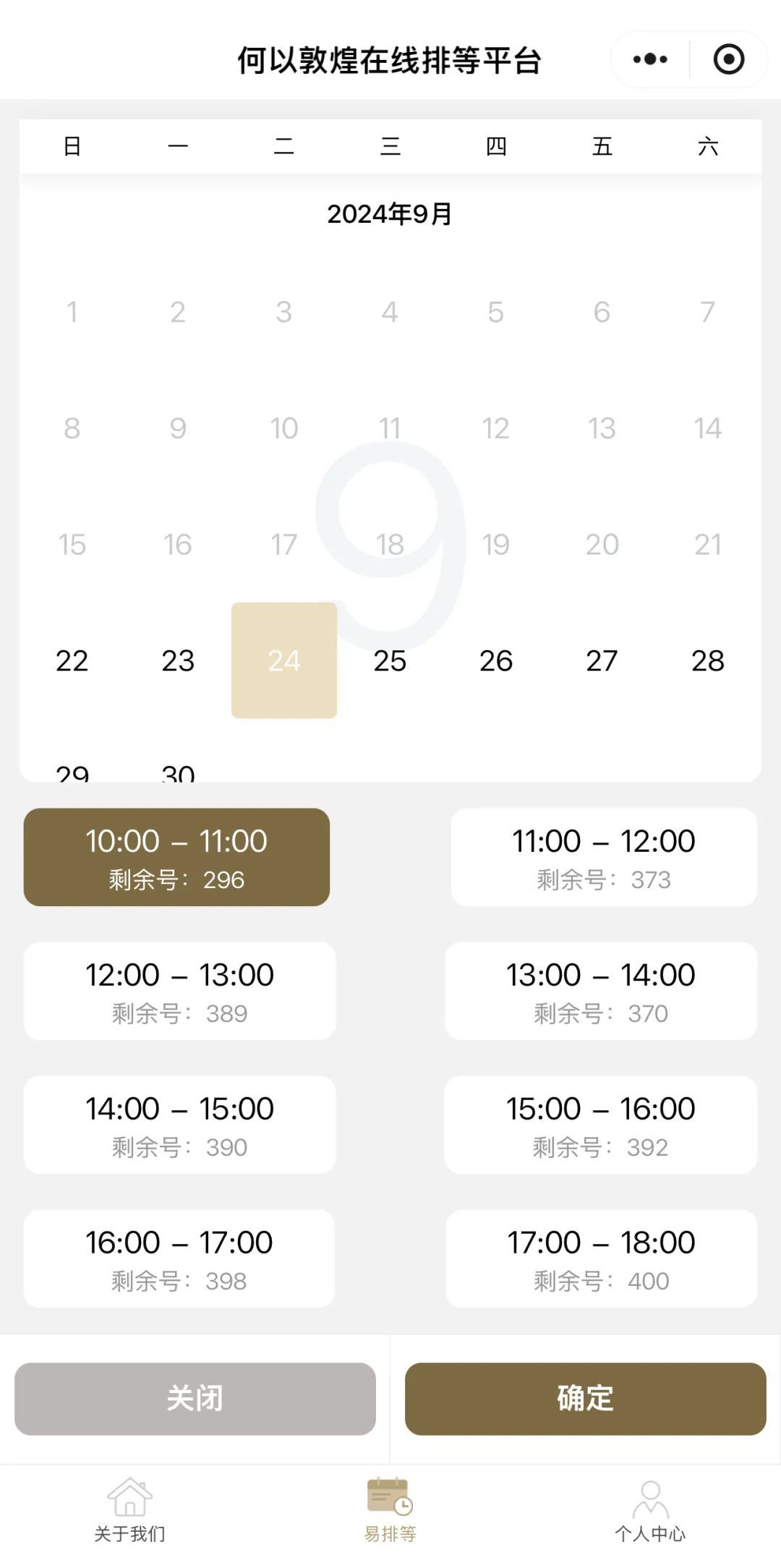Viewport: 781px width, 1568px height.
Task: Choose the 17:00 – 18:00 time slot
Action: coord(601,1258)
